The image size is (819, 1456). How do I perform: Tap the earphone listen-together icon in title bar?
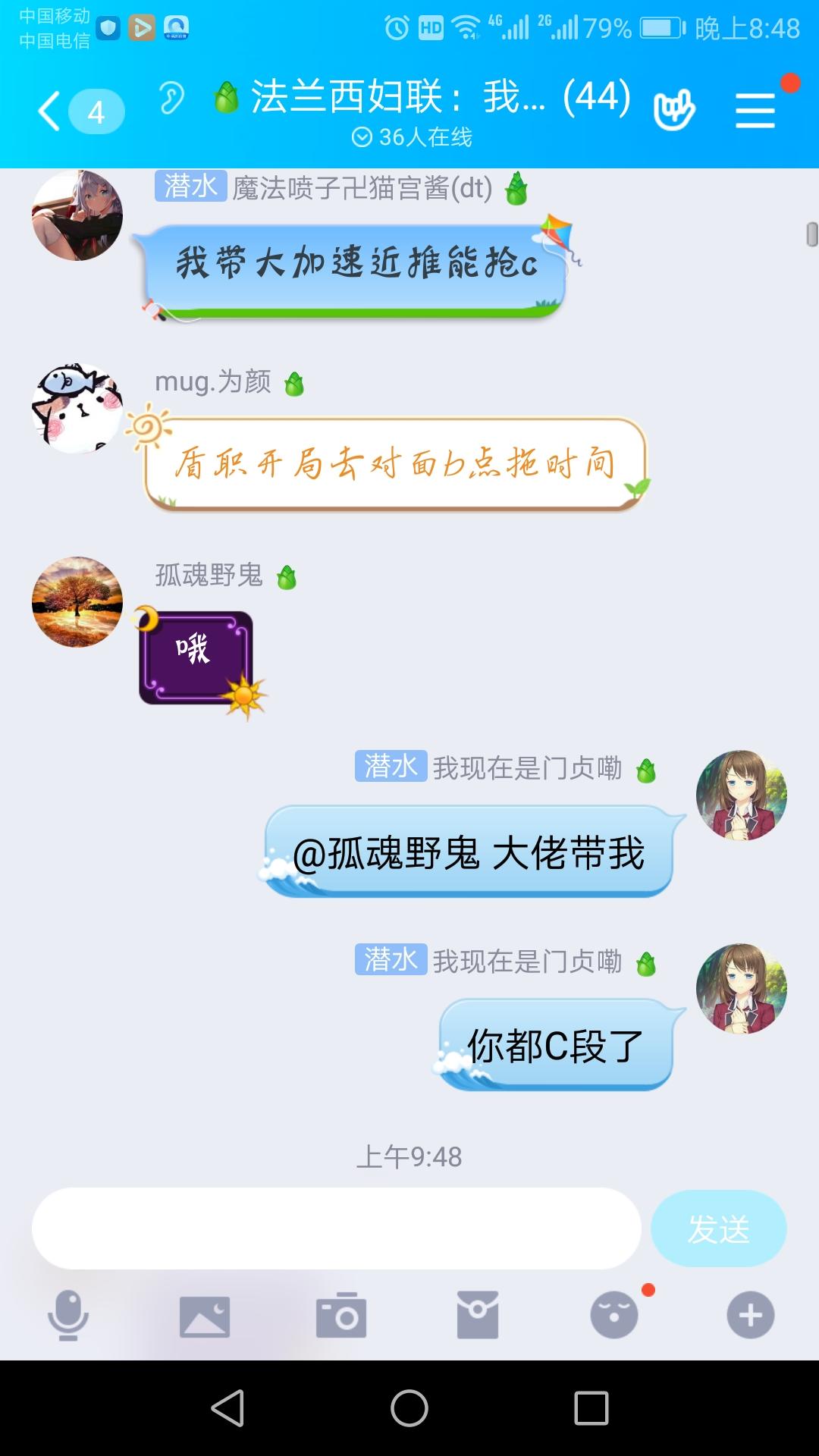(x=173, y=99)
